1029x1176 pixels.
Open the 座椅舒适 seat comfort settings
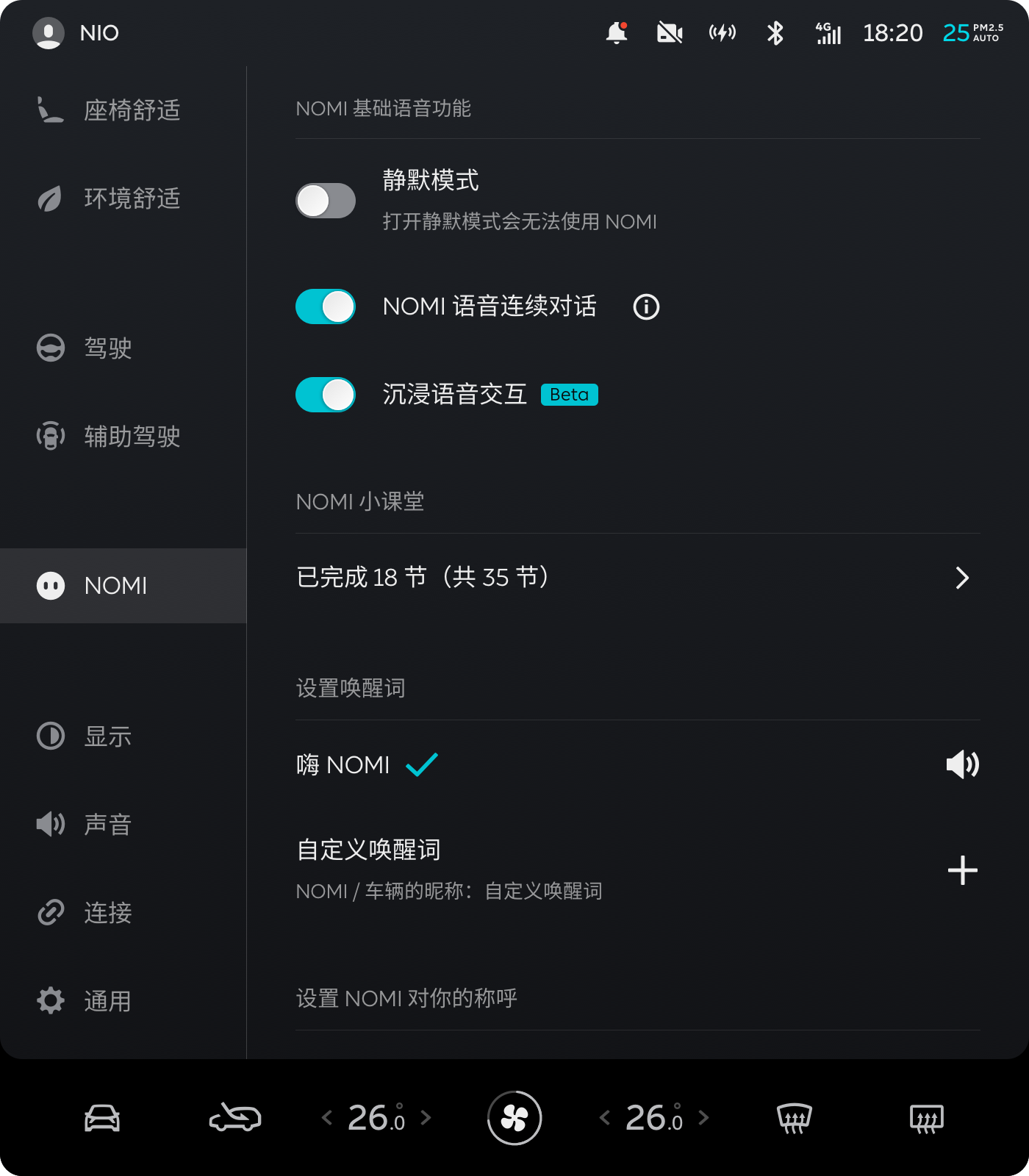[110, 110]
